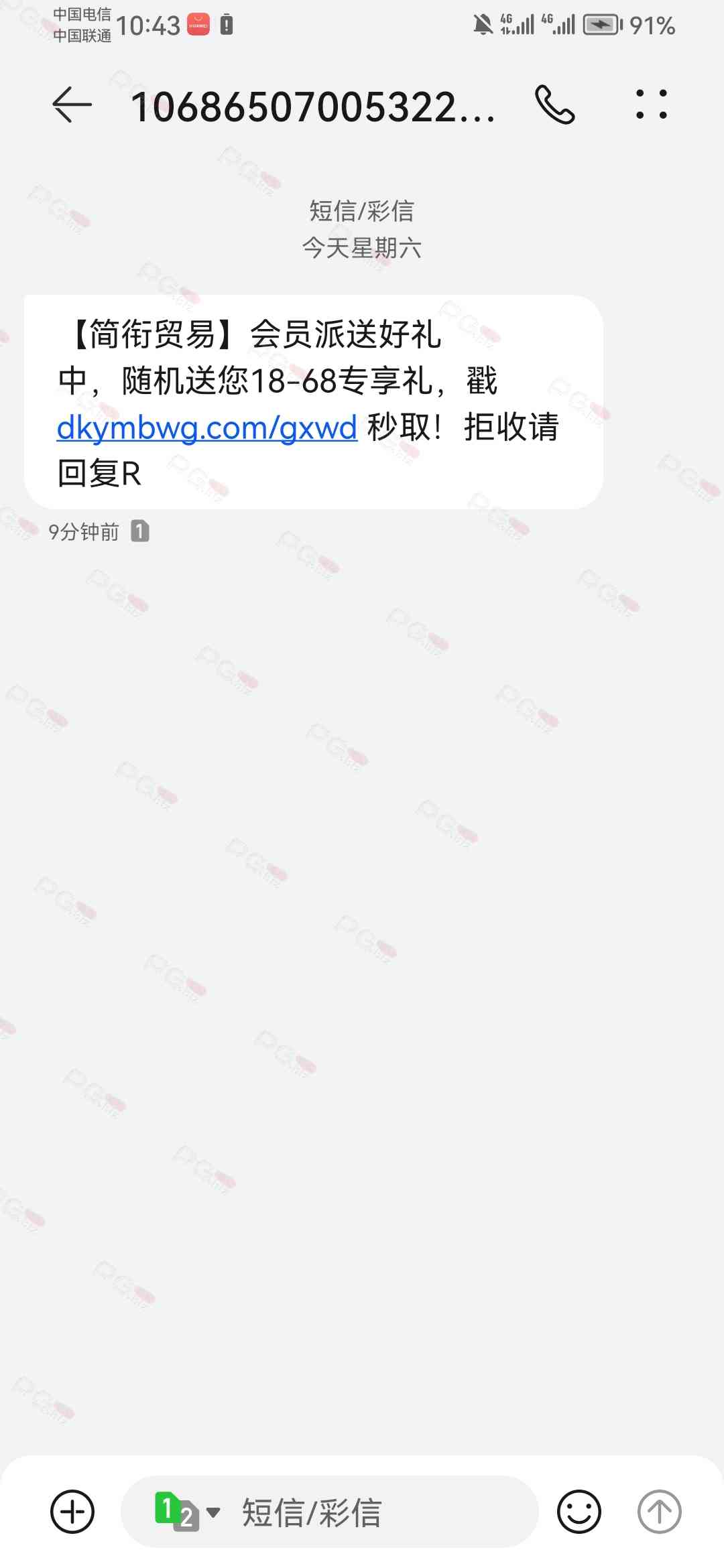Switch the SIM card selector
Screen dimensions: 724x1568
coord(186,1512)
